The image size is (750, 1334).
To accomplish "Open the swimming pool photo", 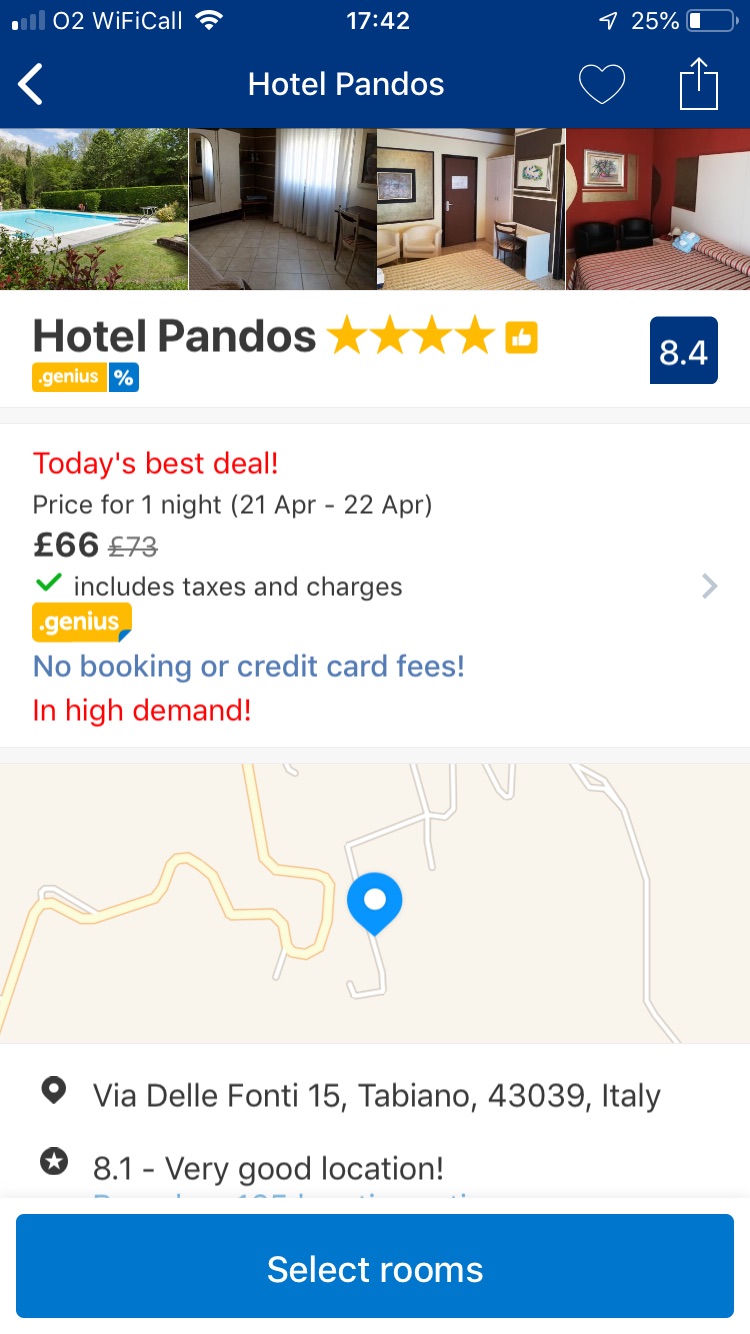I will (93, 209).
